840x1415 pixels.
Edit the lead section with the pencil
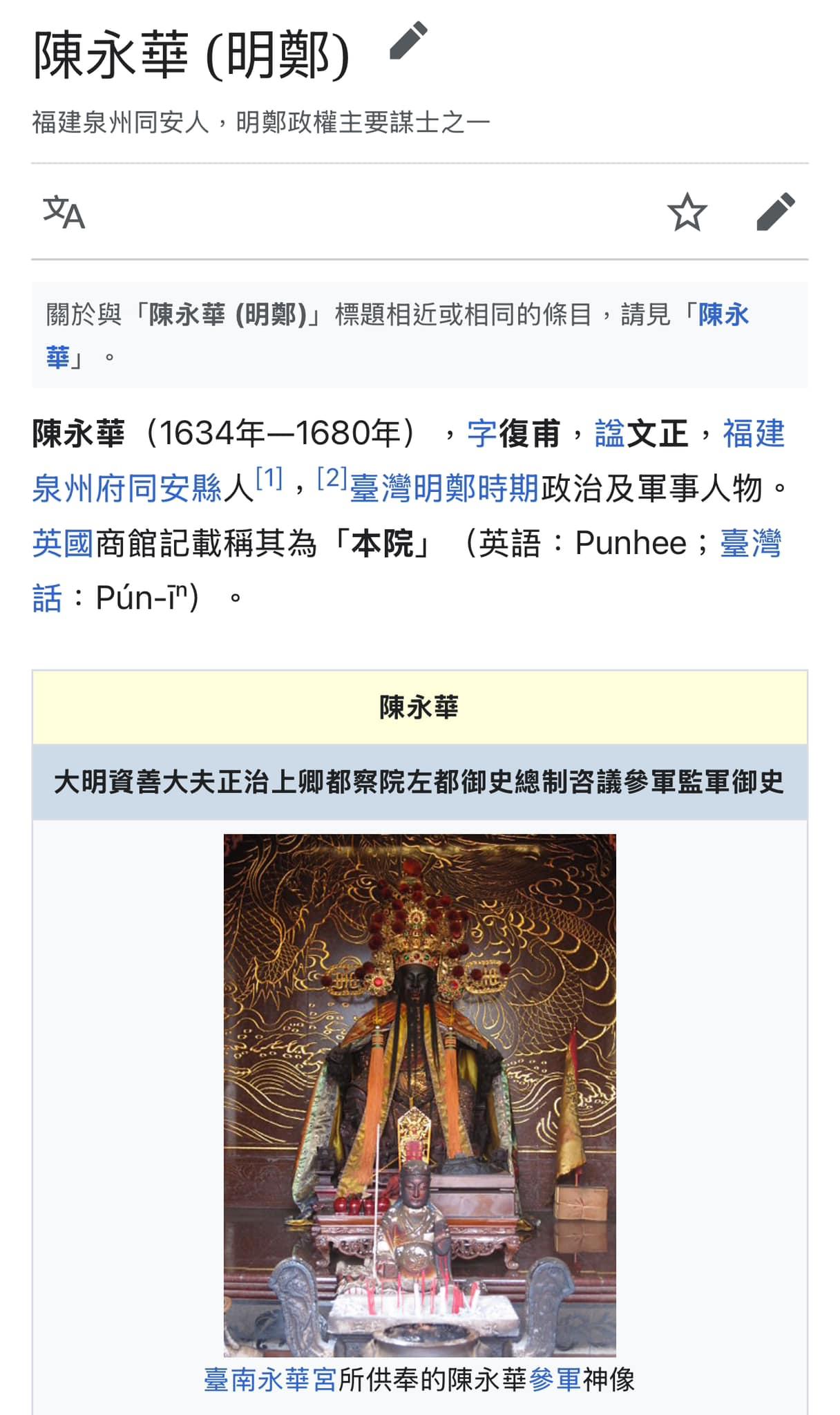[x=776, y=212]
